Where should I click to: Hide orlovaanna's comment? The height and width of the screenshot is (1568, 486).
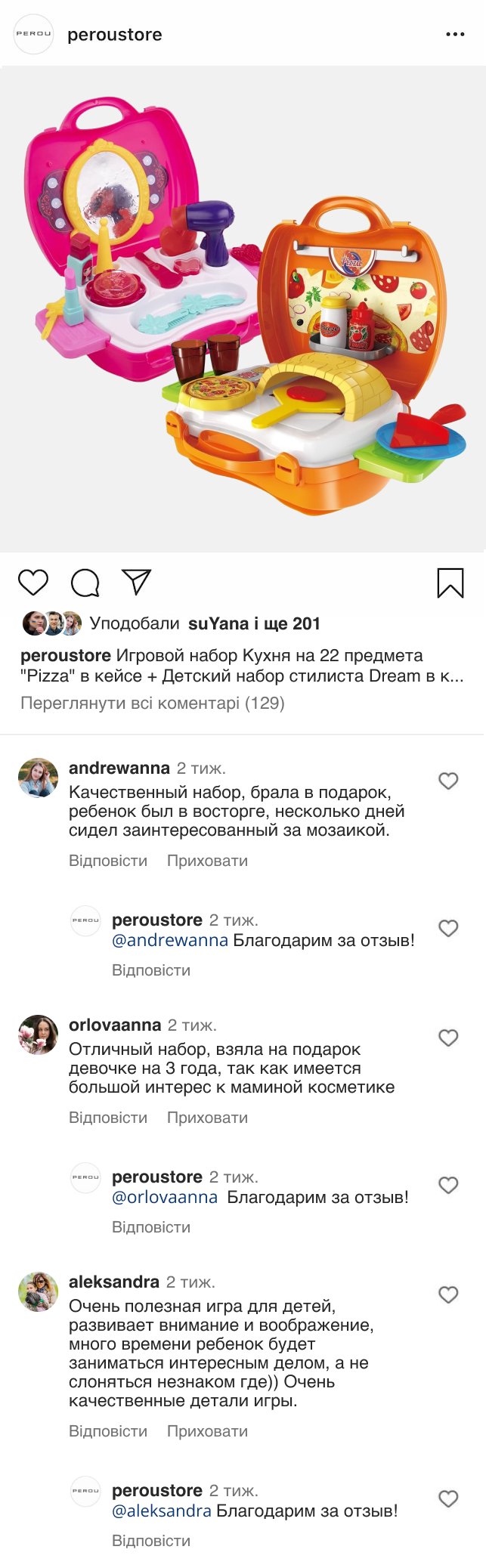tap(207, 1118)
